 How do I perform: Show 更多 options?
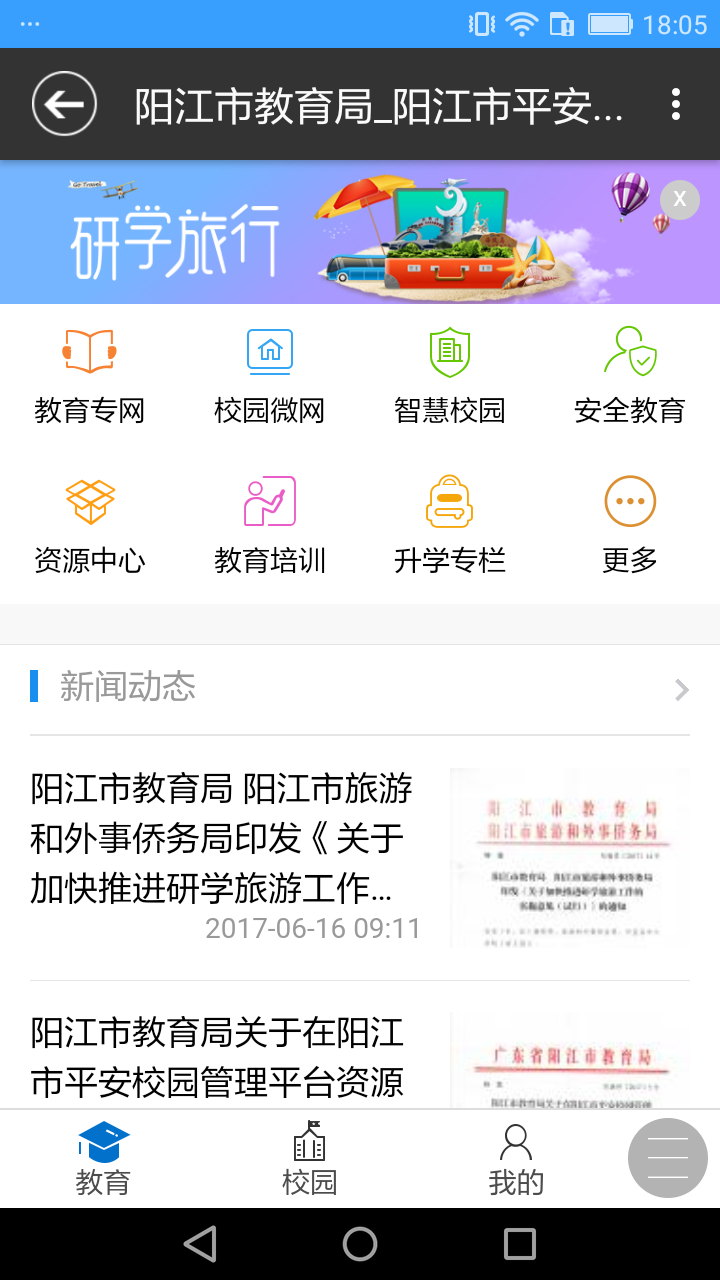pos(630,527)
